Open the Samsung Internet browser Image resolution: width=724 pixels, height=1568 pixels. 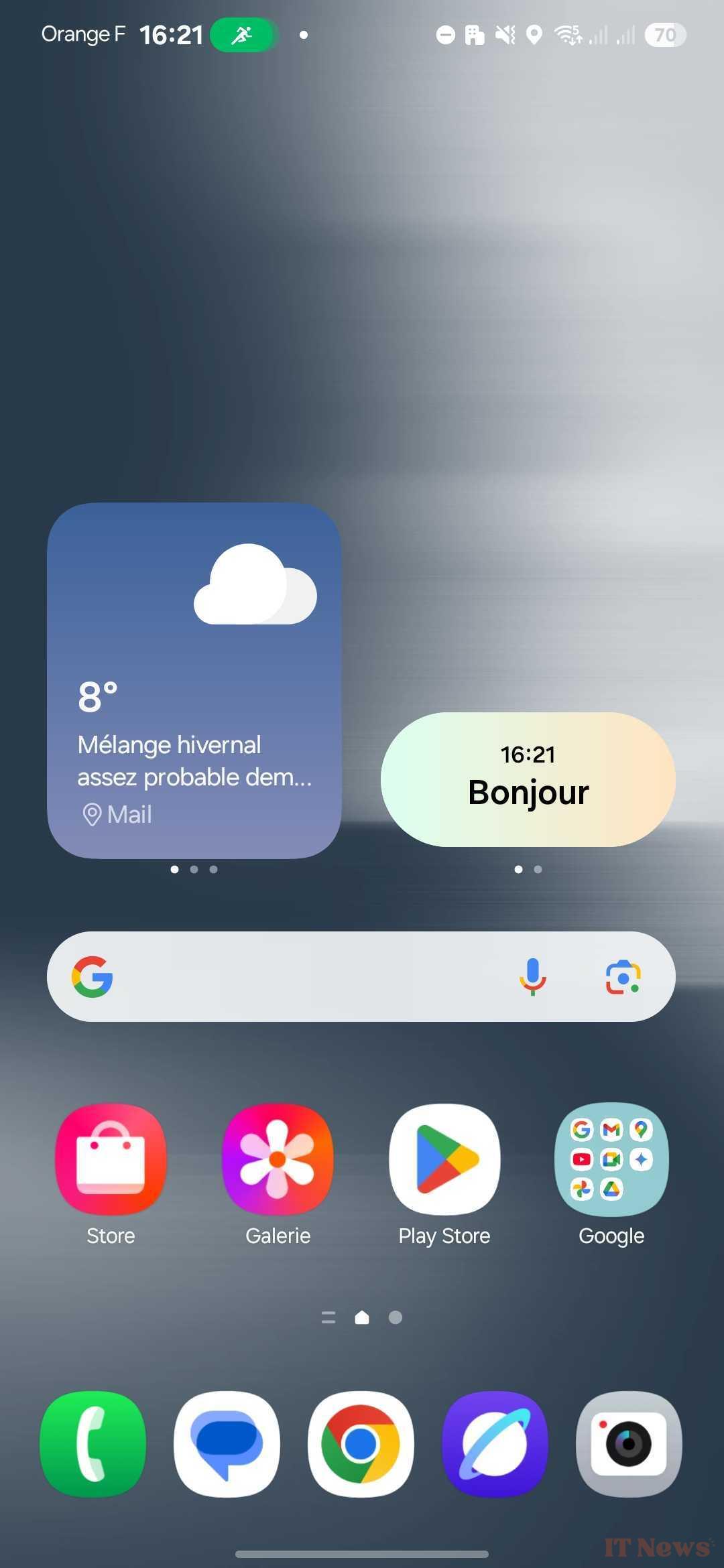coord(495,1443)
